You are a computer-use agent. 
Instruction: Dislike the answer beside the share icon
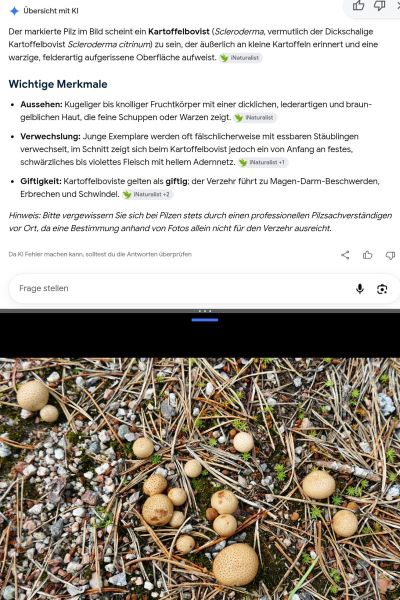pyautogui.click(x=390, y=255)
